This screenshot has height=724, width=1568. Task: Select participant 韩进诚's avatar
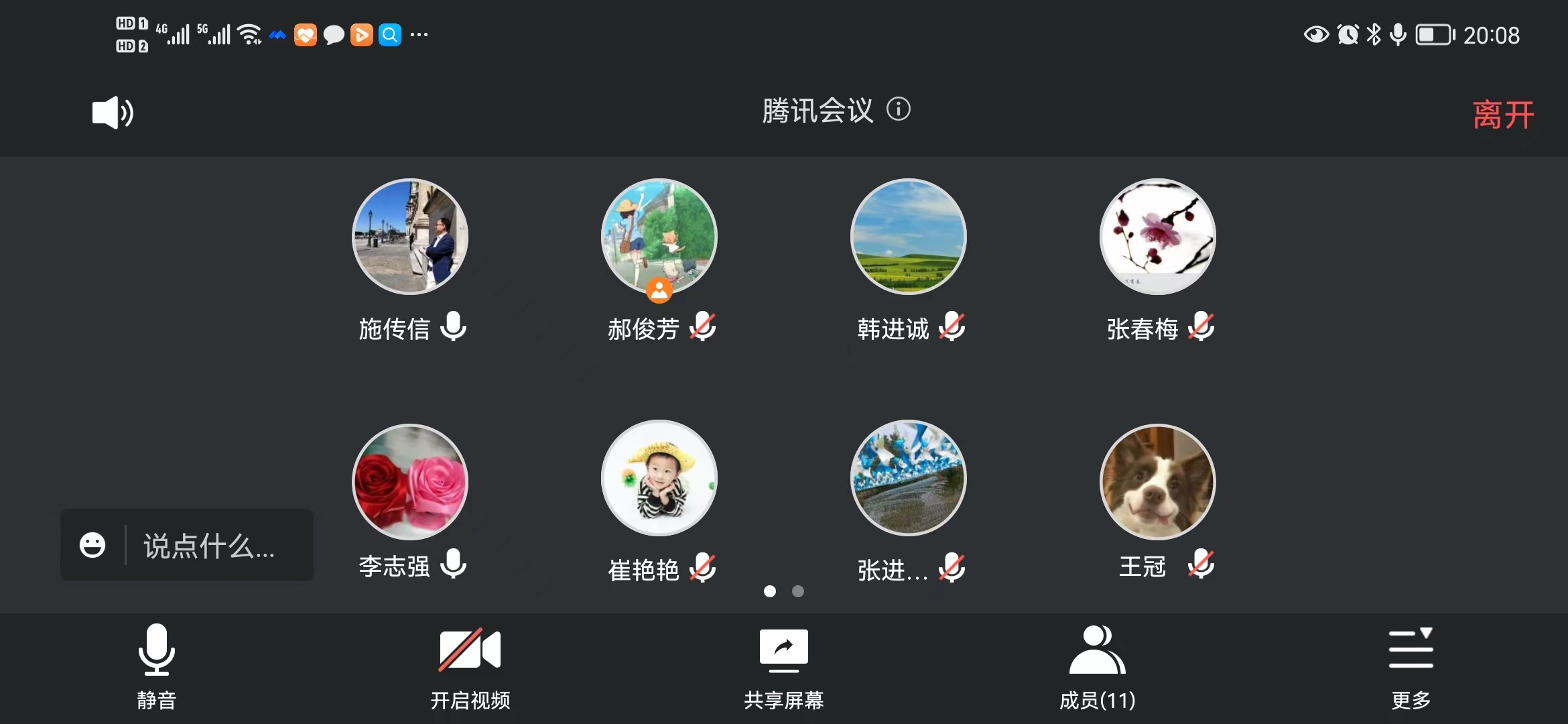909,237
